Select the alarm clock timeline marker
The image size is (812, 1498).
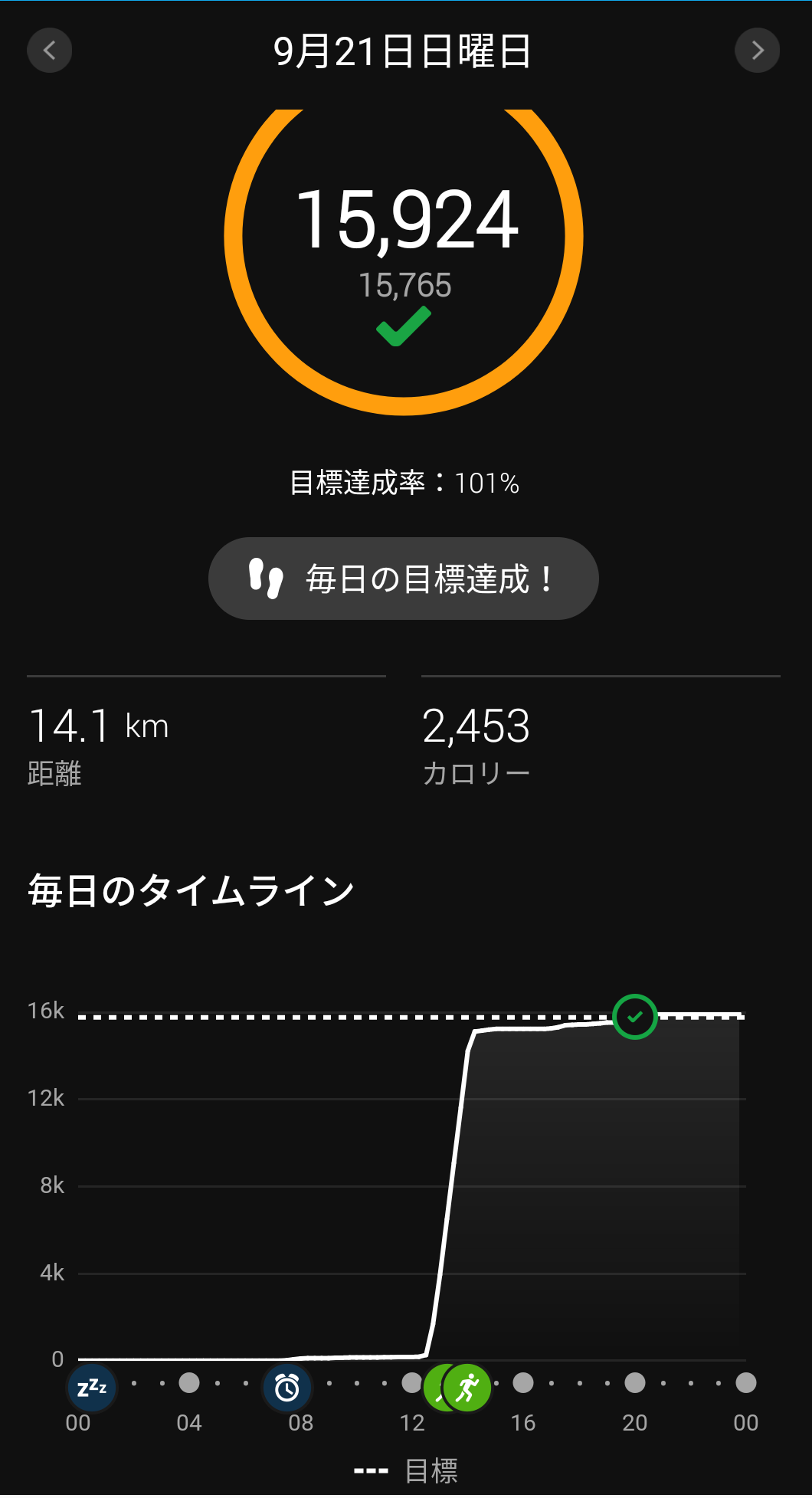pos(287,1387)
